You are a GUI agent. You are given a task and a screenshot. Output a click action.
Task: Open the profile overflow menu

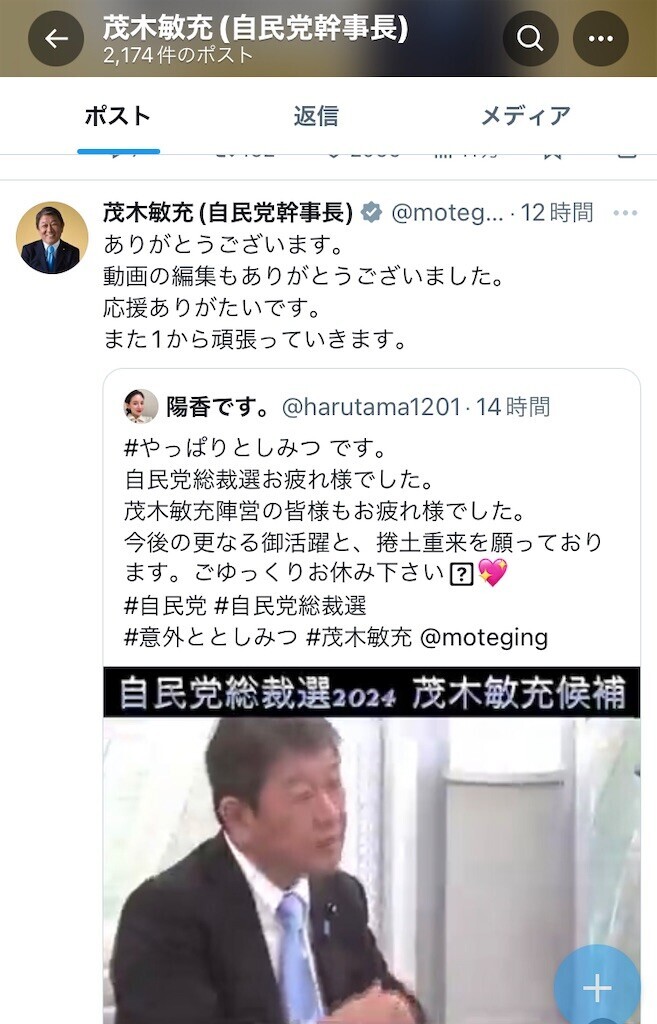pyautogui.click(x=600, y=39)
